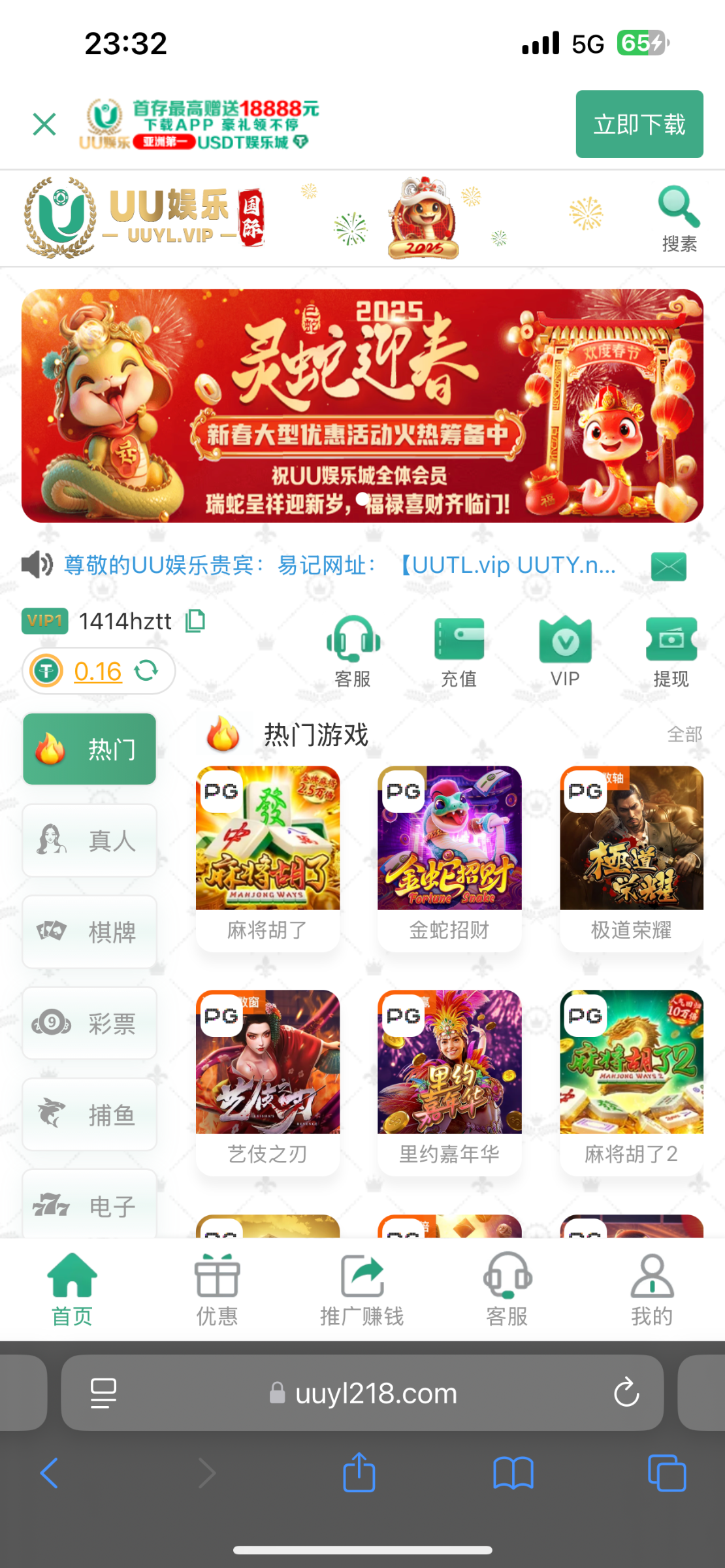This screenshot has width=725, height=1568.
Task: Open 提现 withdrawal
Action: pos(671,651)
